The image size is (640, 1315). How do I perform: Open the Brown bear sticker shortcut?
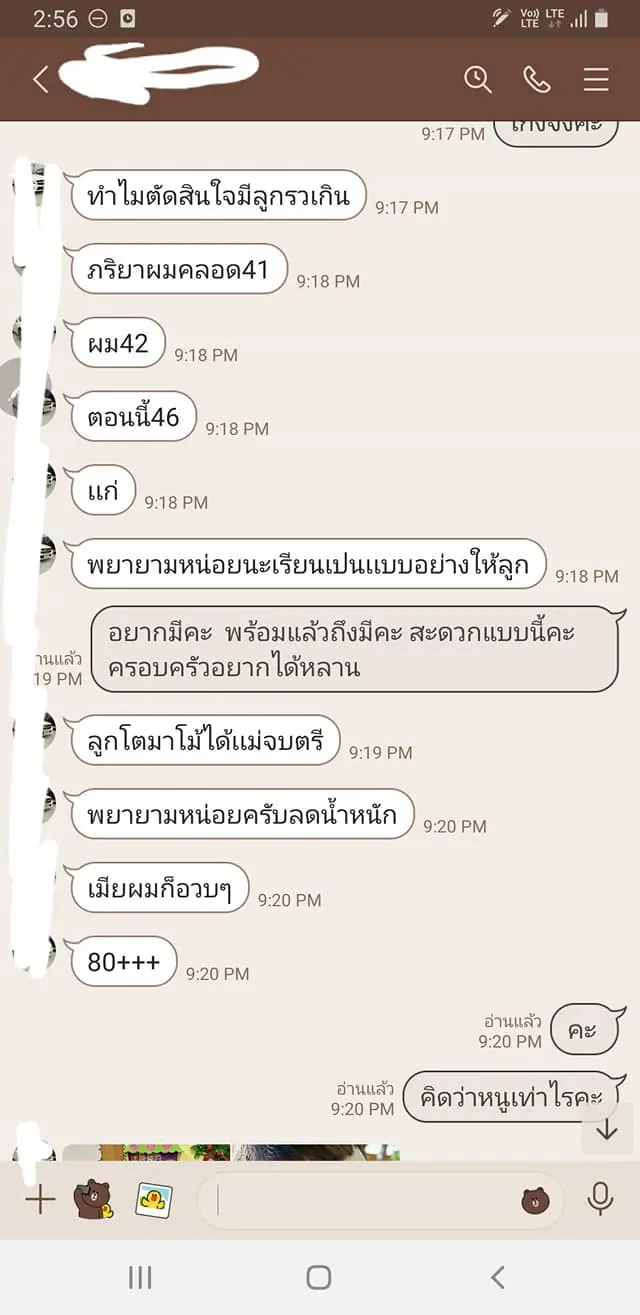(94, 1199)
